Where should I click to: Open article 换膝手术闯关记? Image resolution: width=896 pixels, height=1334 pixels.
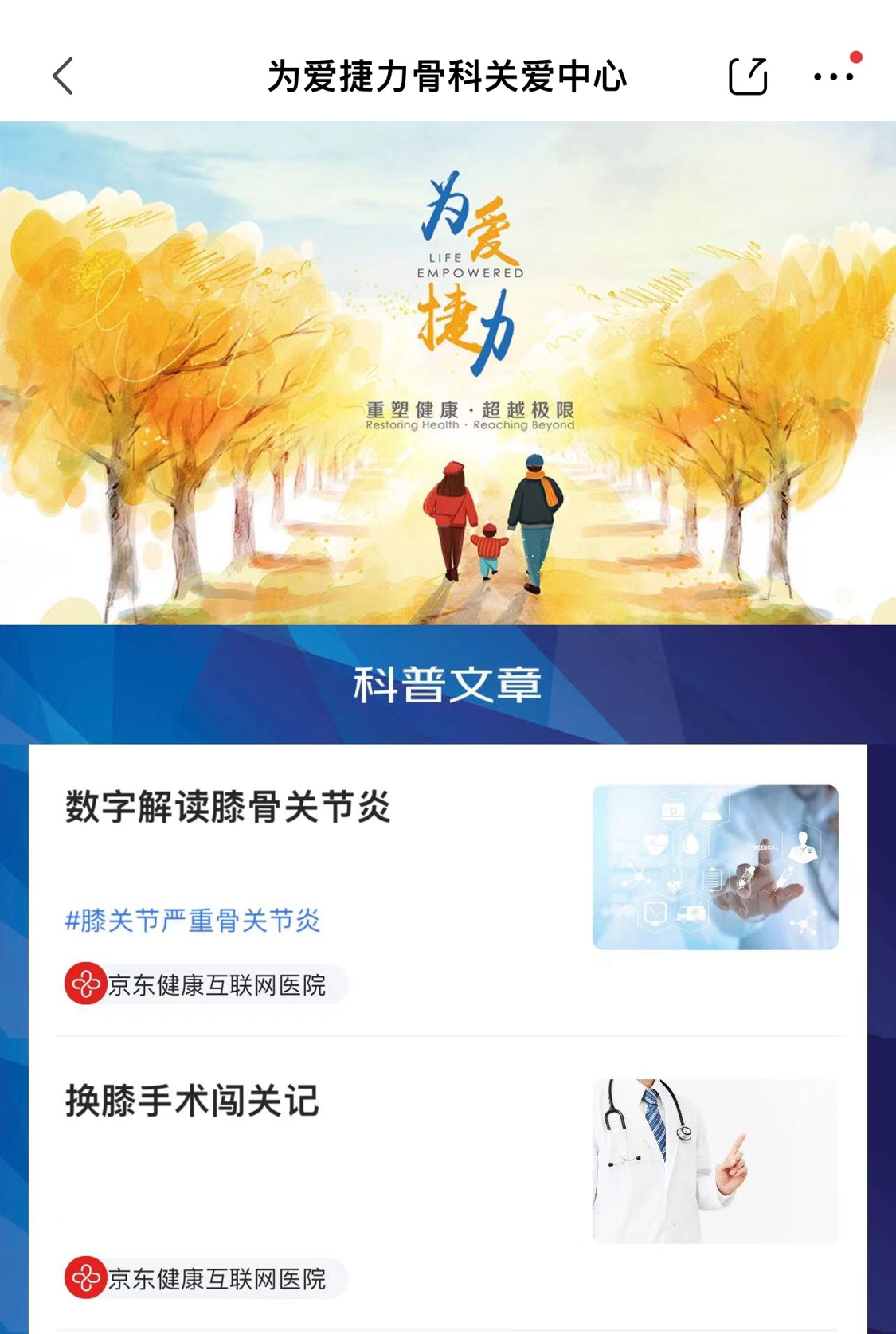point(192,1101)
